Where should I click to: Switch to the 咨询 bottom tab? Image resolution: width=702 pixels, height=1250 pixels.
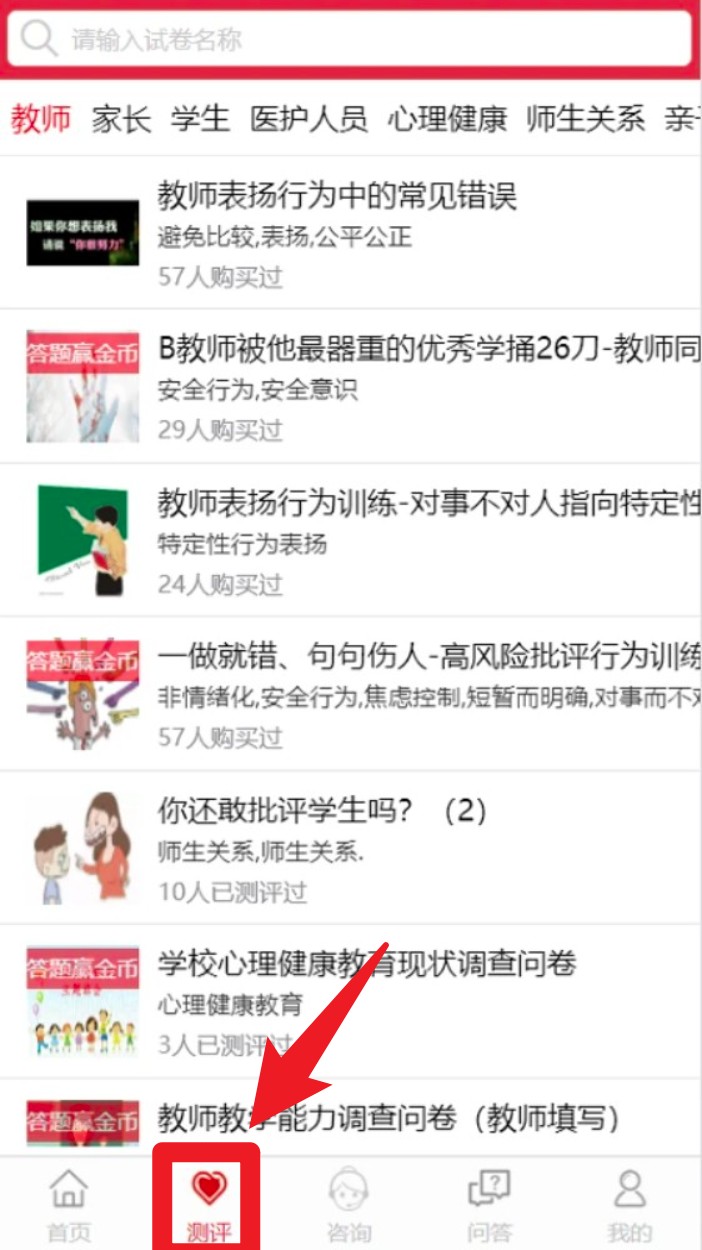pos(349,1205)
